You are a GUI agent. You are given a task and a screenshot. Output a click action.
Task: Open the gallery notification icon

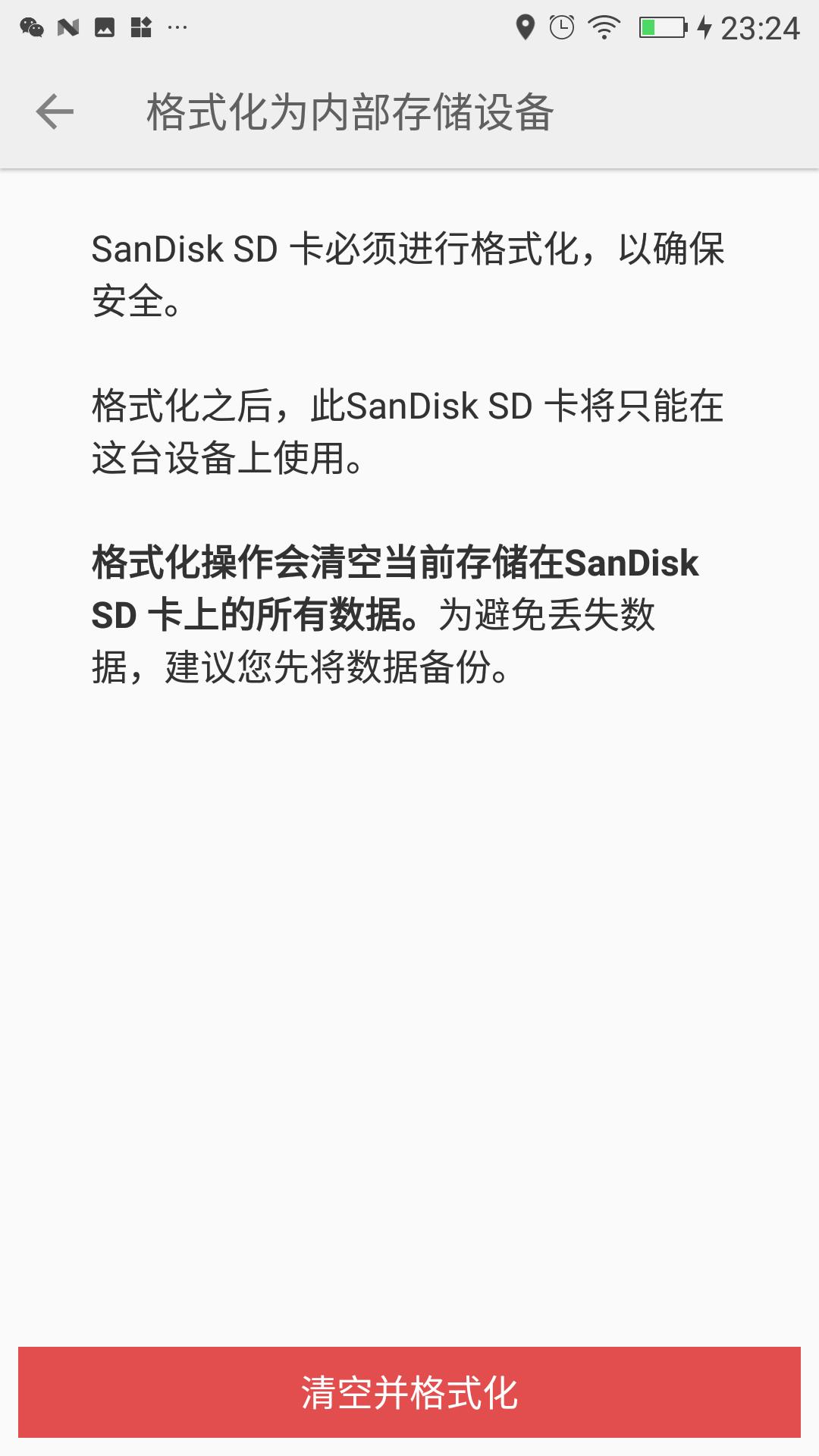[x=104, y=29]
